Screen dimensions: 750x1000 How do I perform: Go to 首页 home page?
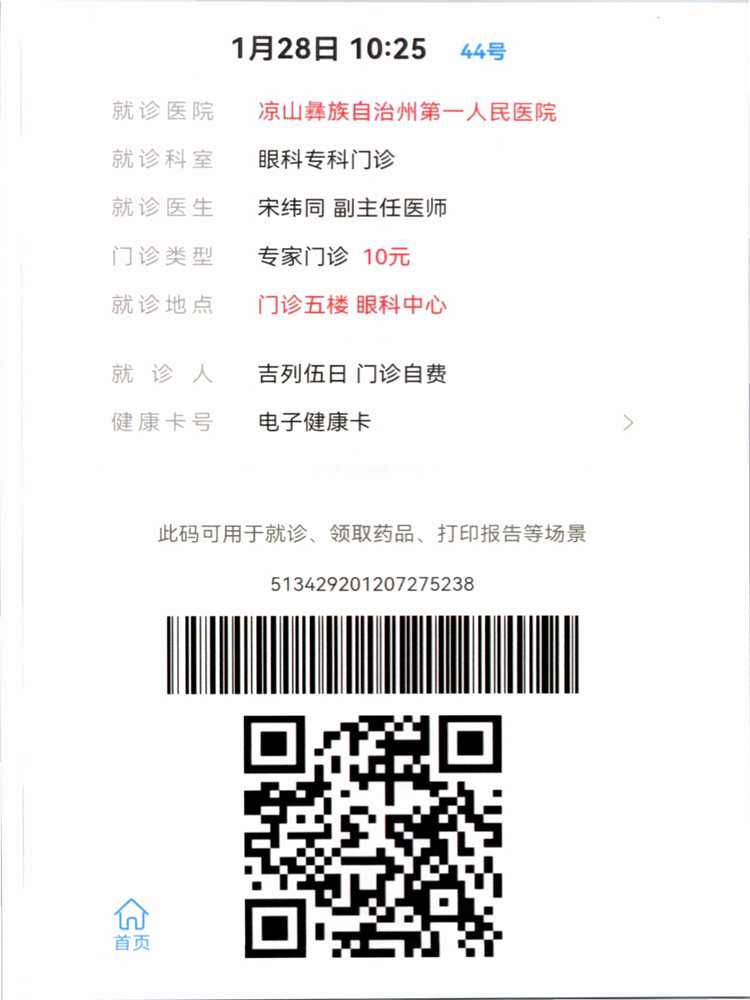[131, 924]
